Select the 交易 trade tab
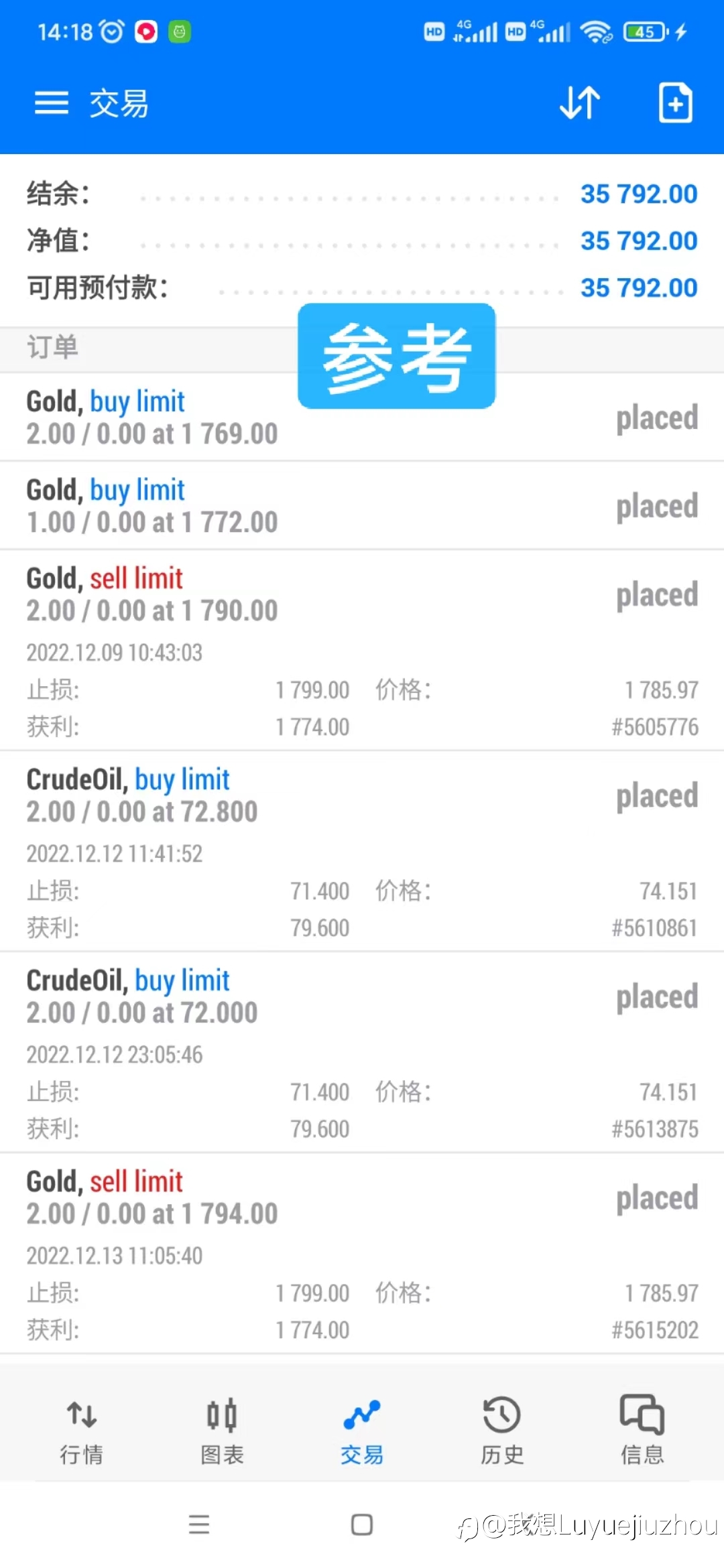This screenshot has width=724, height=1568. pyautogui.click(x=362, y=1431)
